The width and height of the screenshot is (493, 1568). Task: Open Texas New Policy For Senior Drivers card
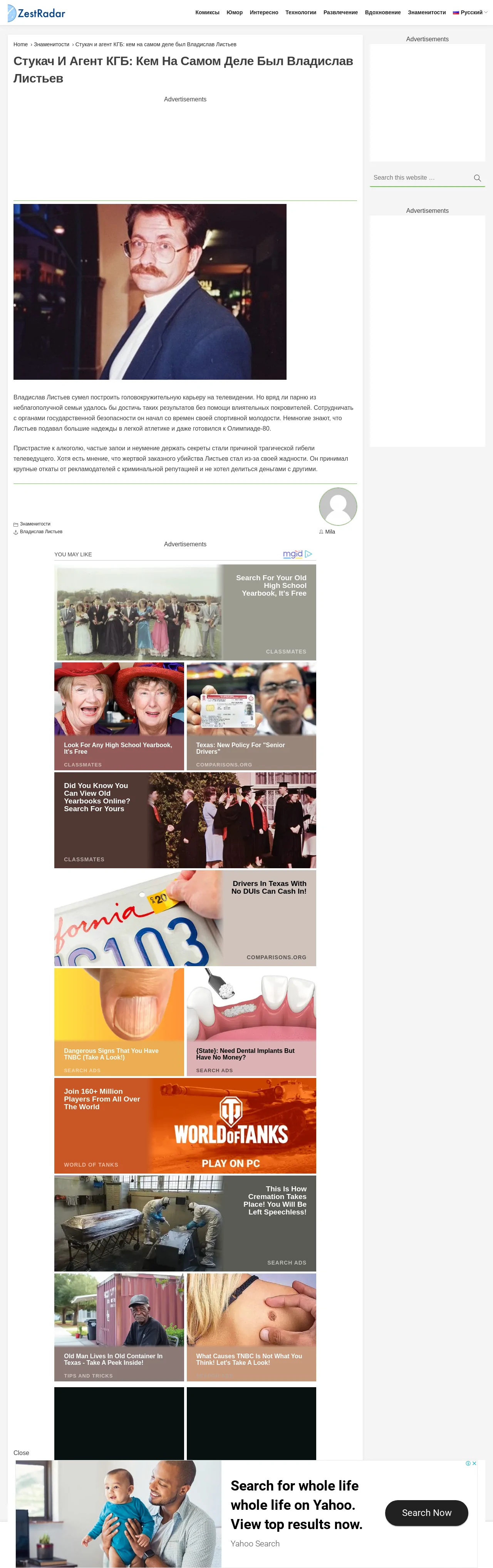pos(251,716)
